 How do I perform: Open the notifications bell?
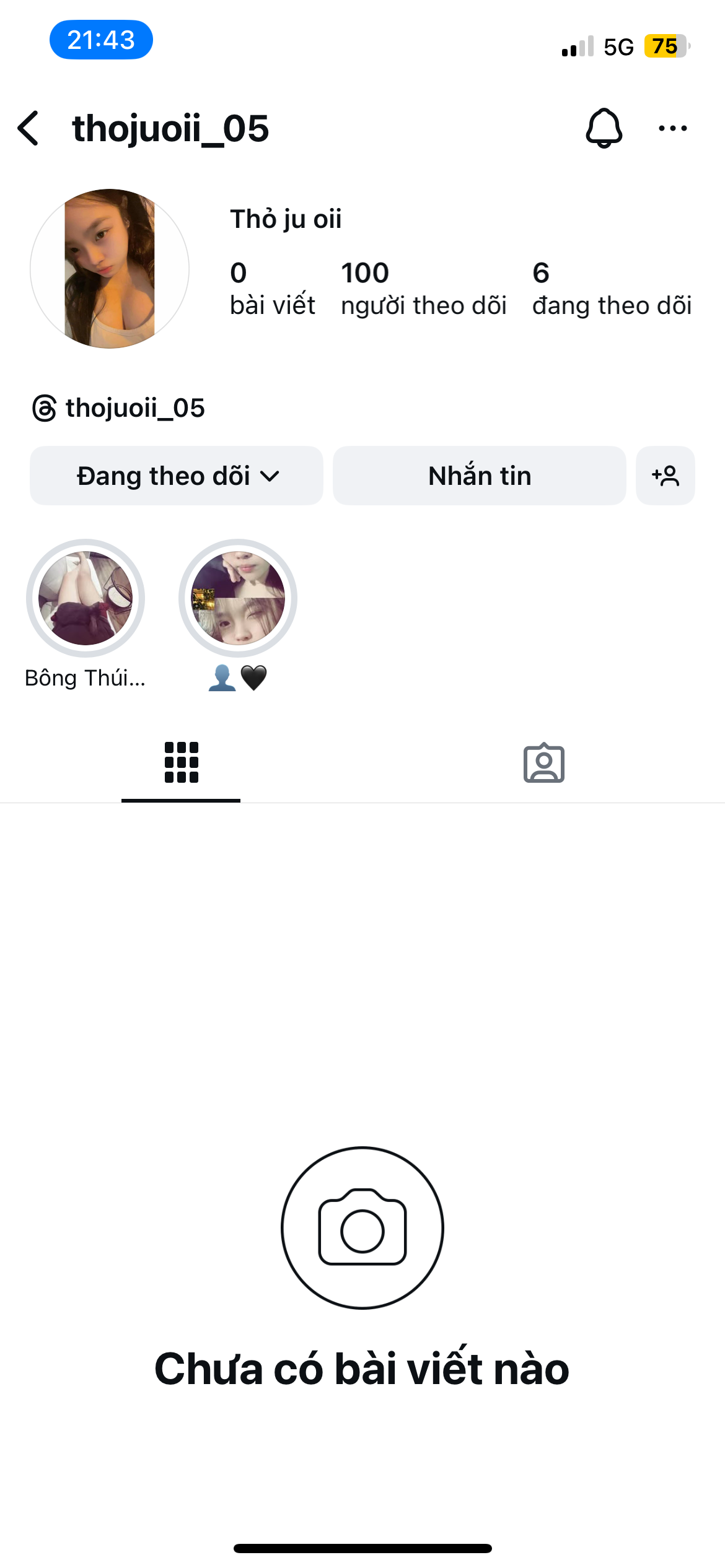(604, 128)
